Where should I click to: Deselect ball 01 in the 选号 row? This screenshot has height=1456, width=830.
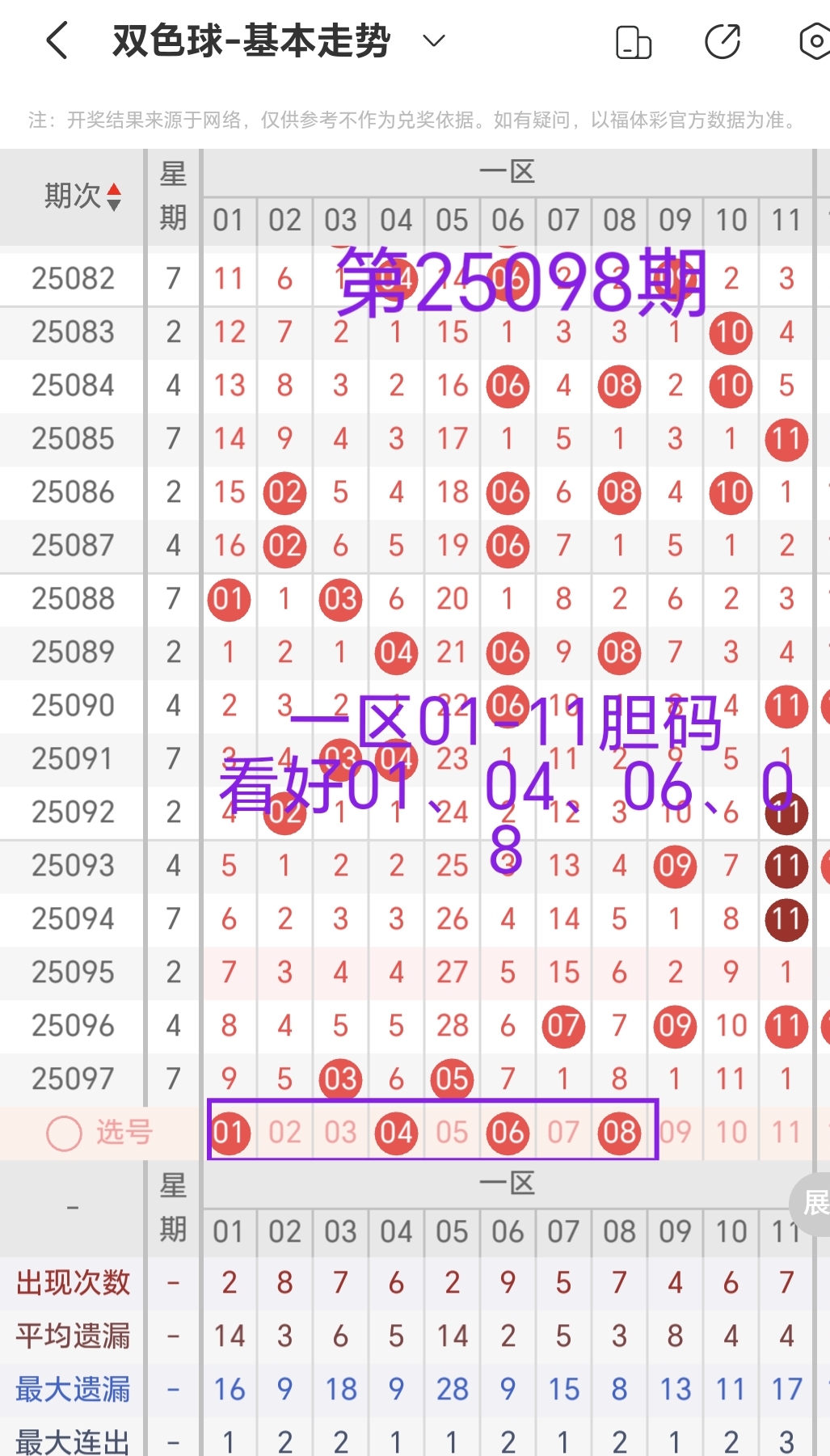[229, 1132]
